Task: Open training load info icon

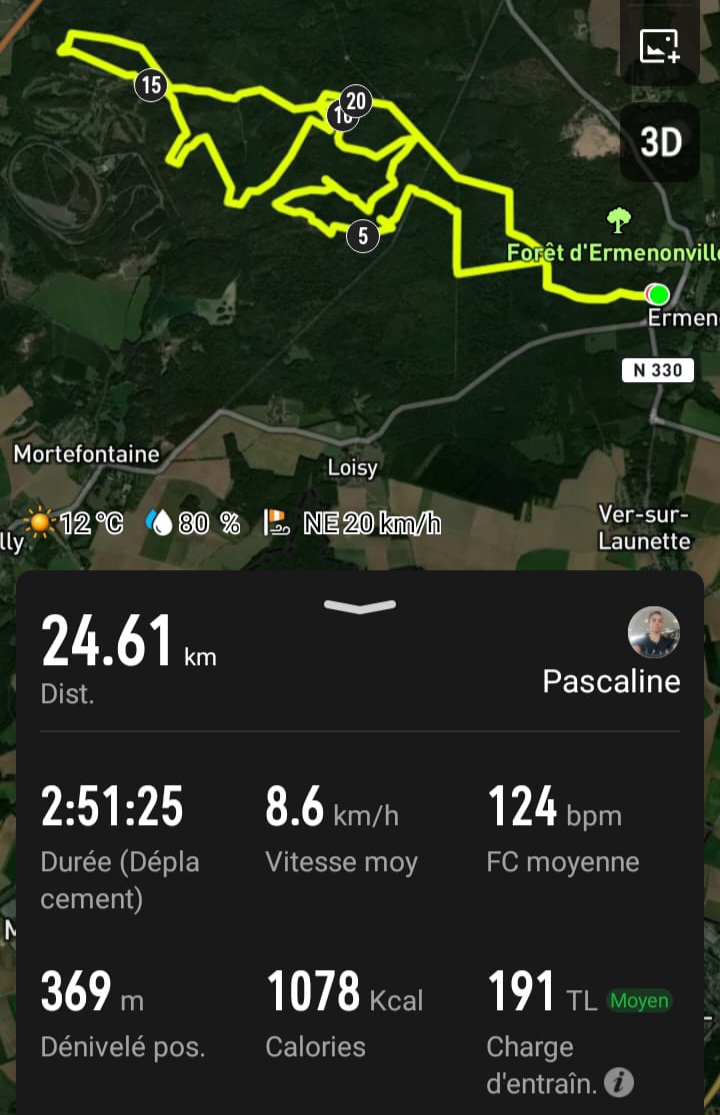Action: pyautogui.click(x=620, y=1082)
